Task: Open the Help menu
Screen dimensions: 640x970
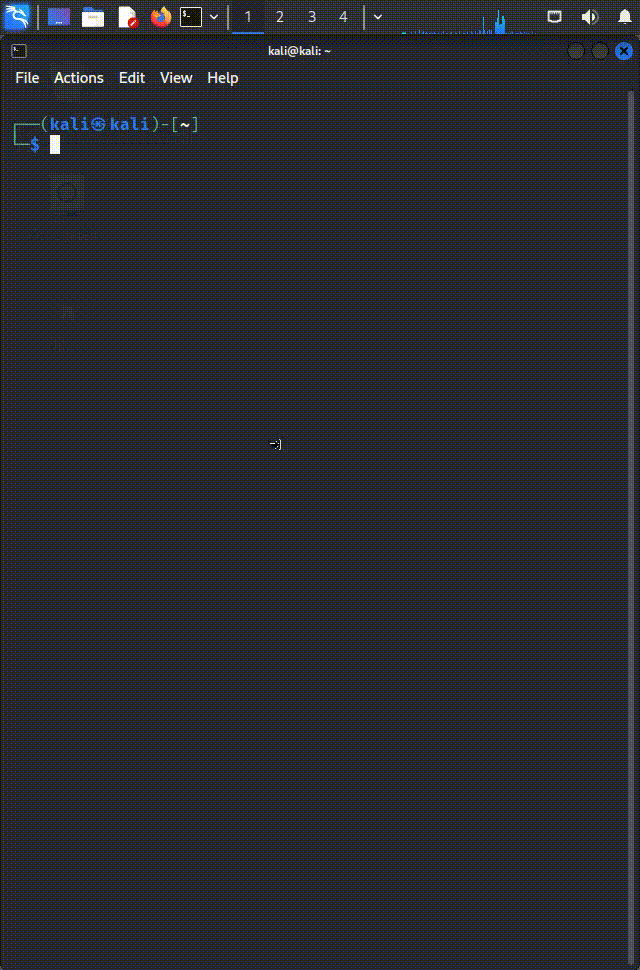Action: (x=222, y=78)
